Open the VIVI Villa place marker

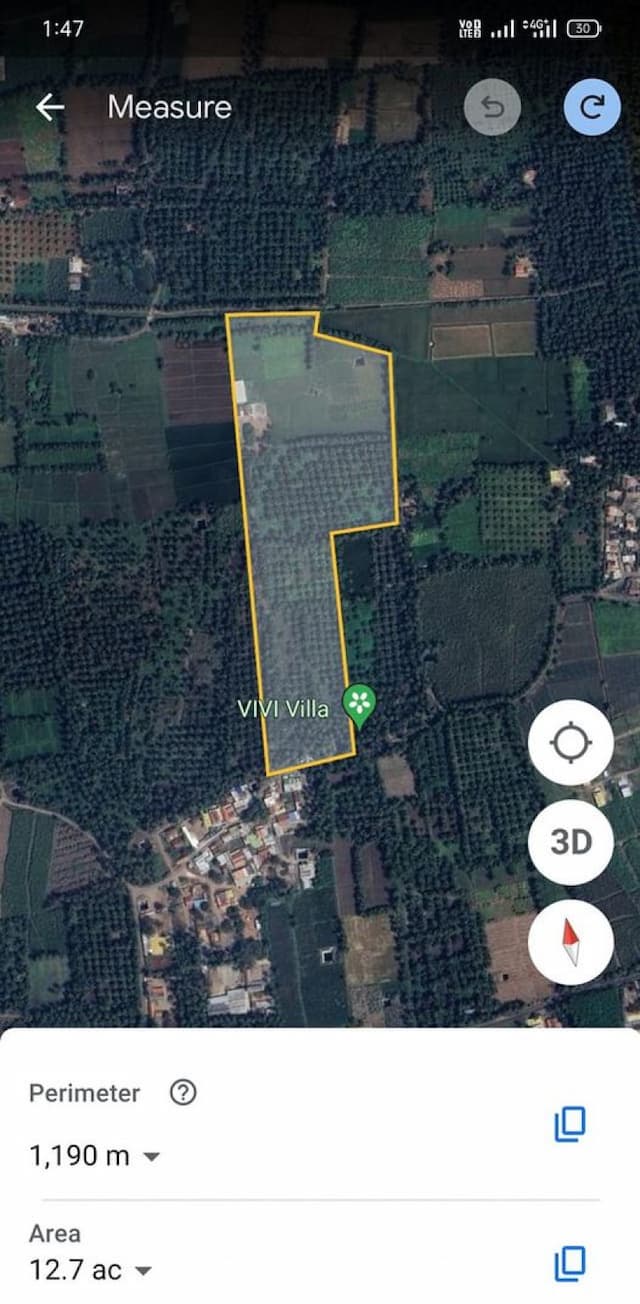(x=359, y=704)
